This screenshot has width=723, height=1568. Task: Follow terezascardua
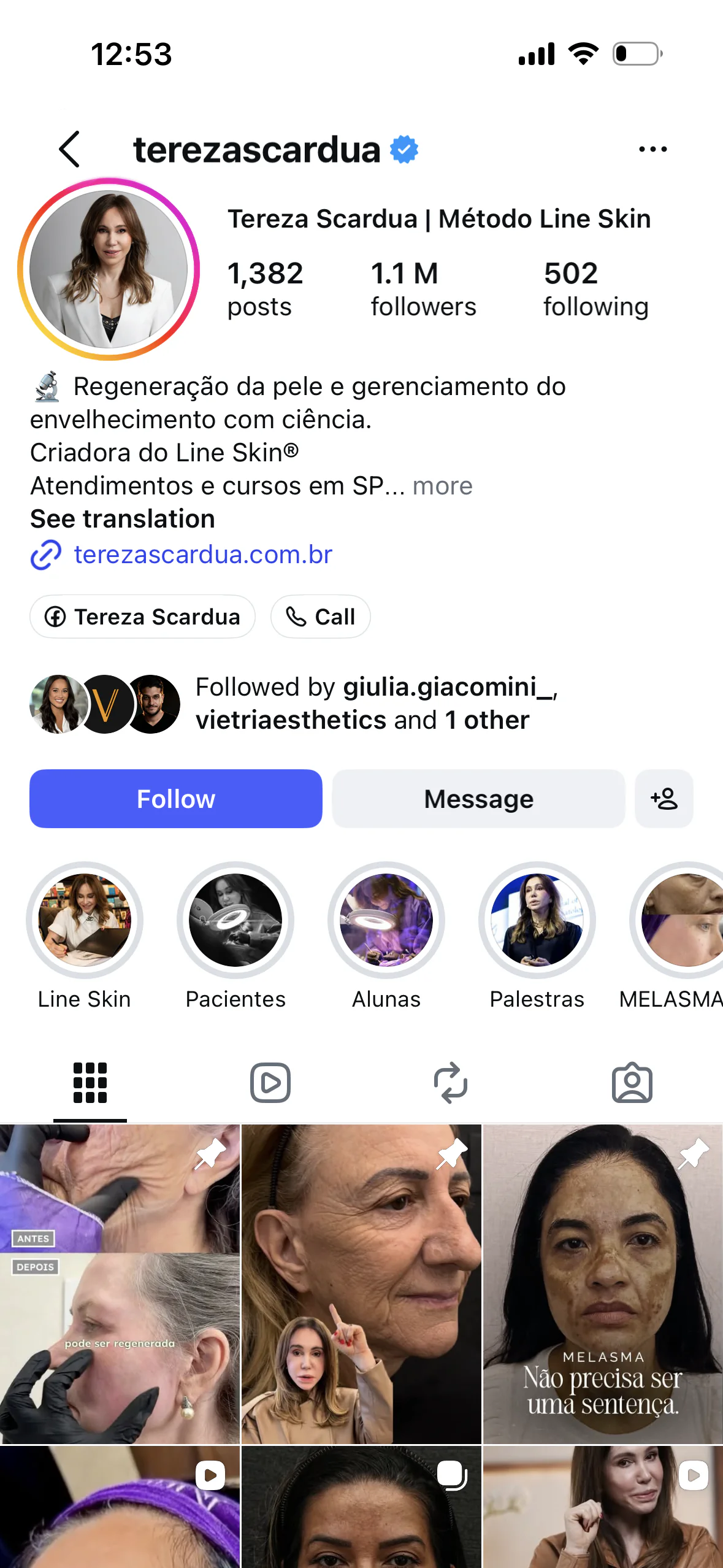tap(176, 799)
